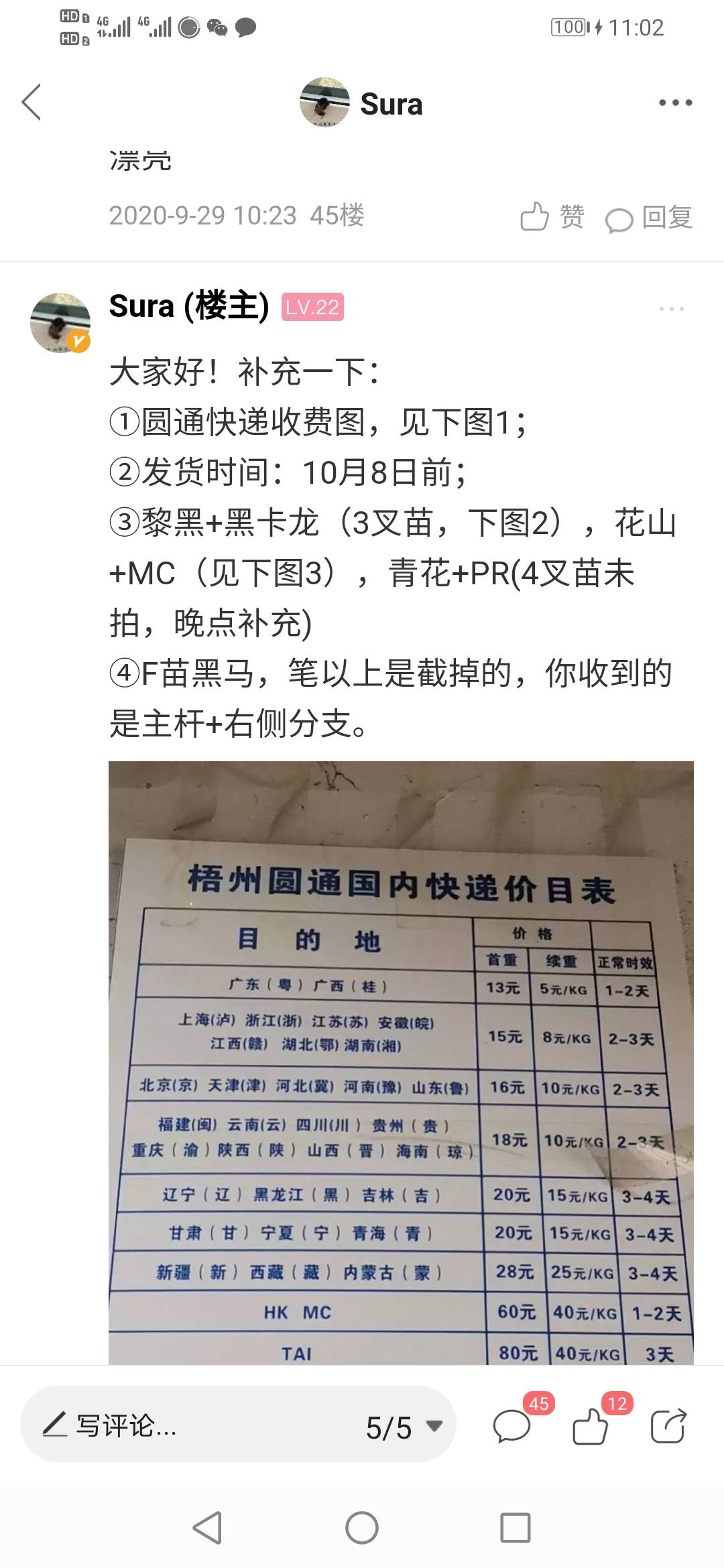The width and height of the screenshot is (724, 1568).
Task: Open recent apps from the navigation bar
Action: [516, 1528]
